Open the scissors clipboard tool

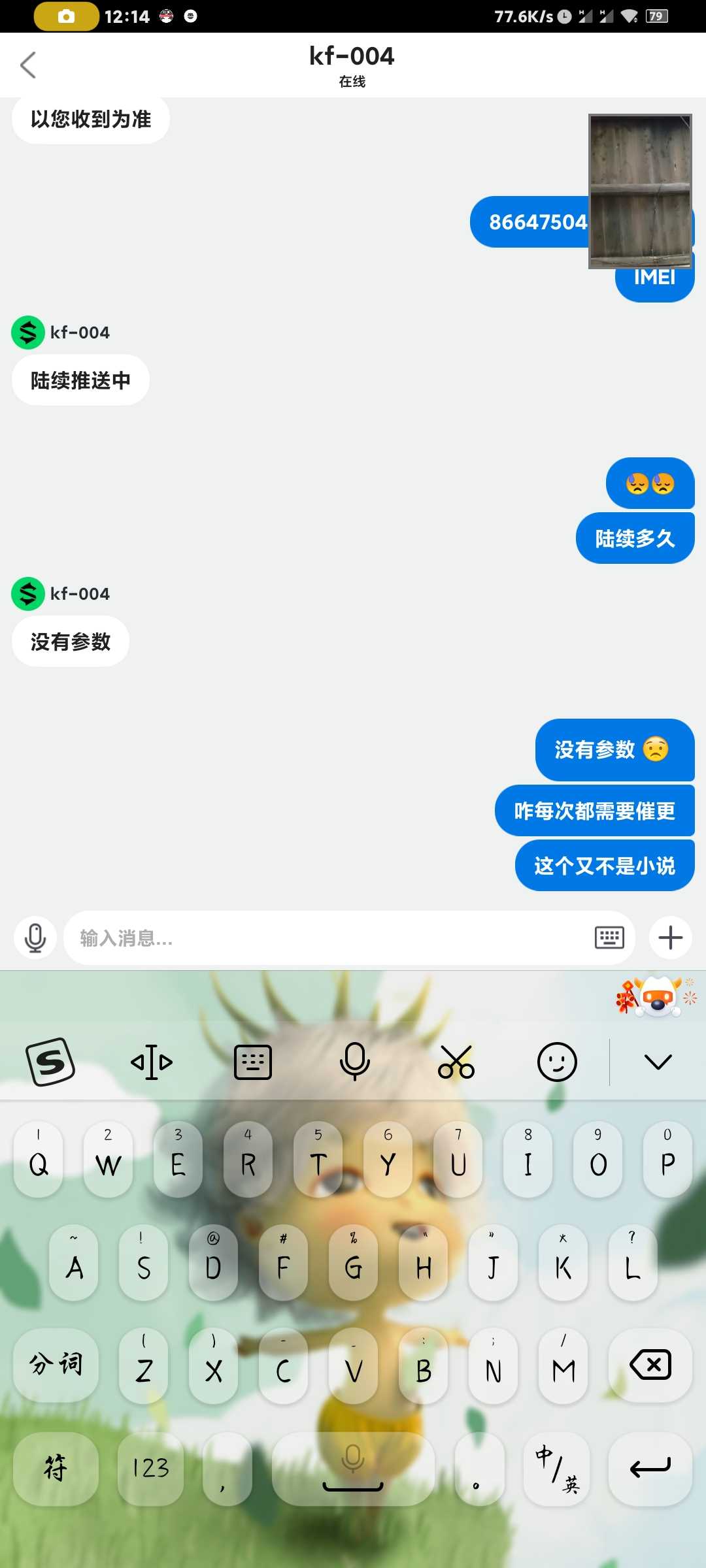point(456,1062)
